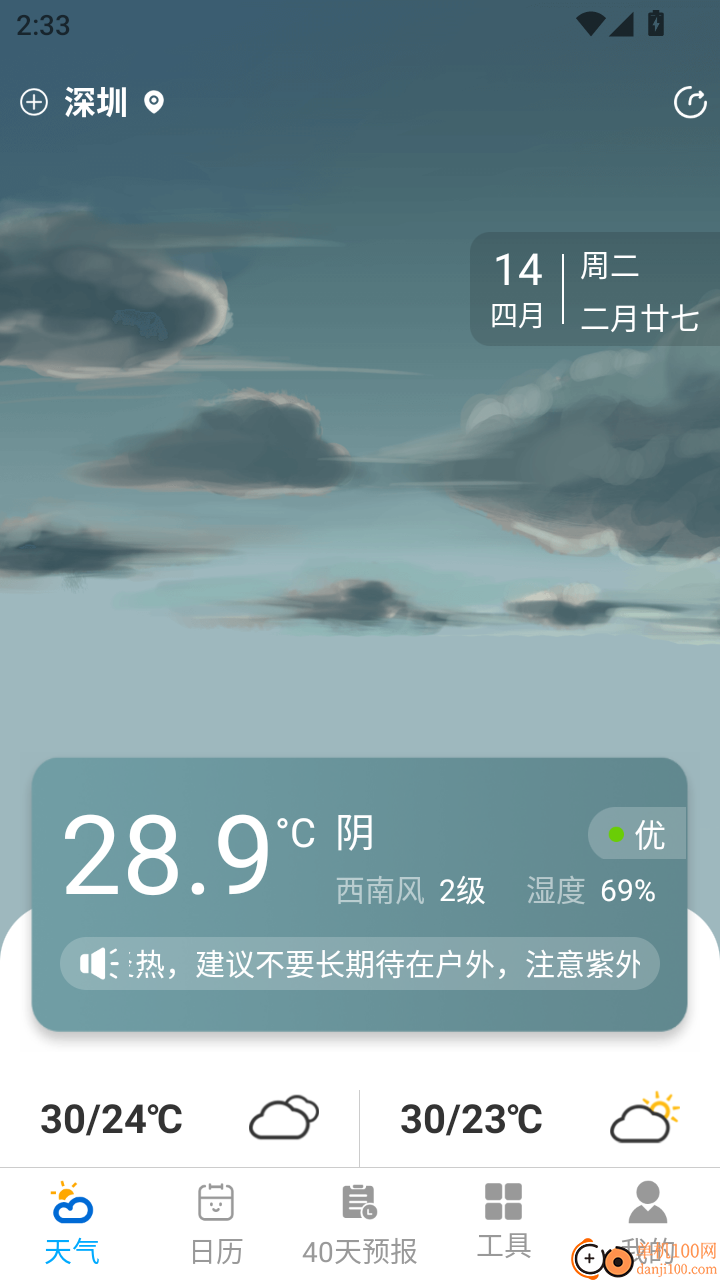Tap the grid icon above 工具
Image resolution: width=720 pixels, height=1280 pixels.
tap(503, 1200)
